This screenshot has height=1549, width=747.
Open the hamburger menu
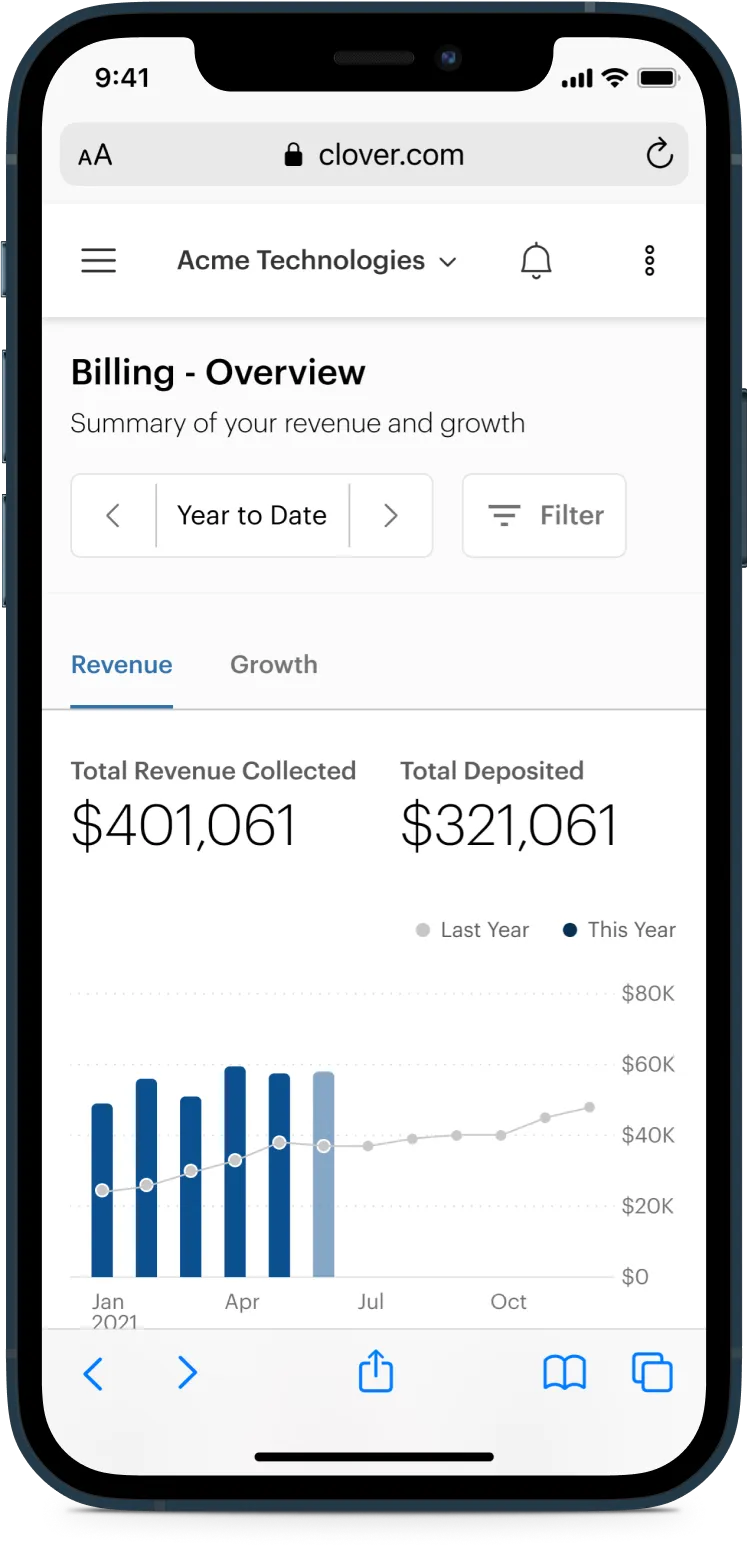click(98, 261)
